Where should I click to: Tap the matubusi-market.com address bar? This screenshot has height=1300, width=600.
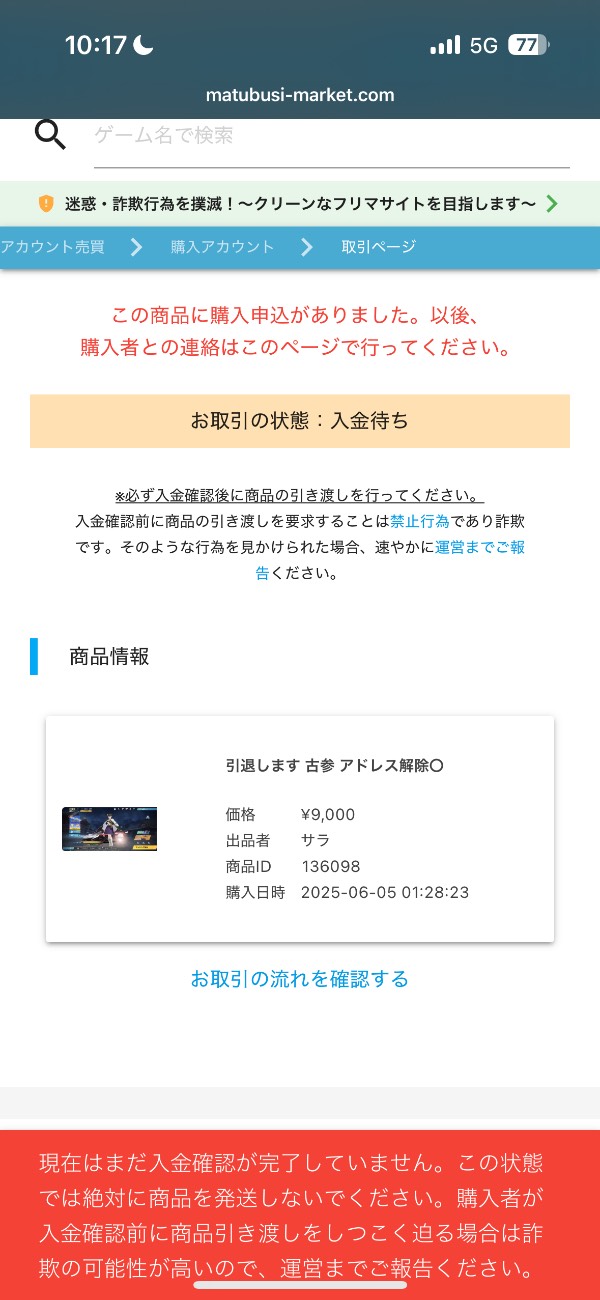[300, 96]
